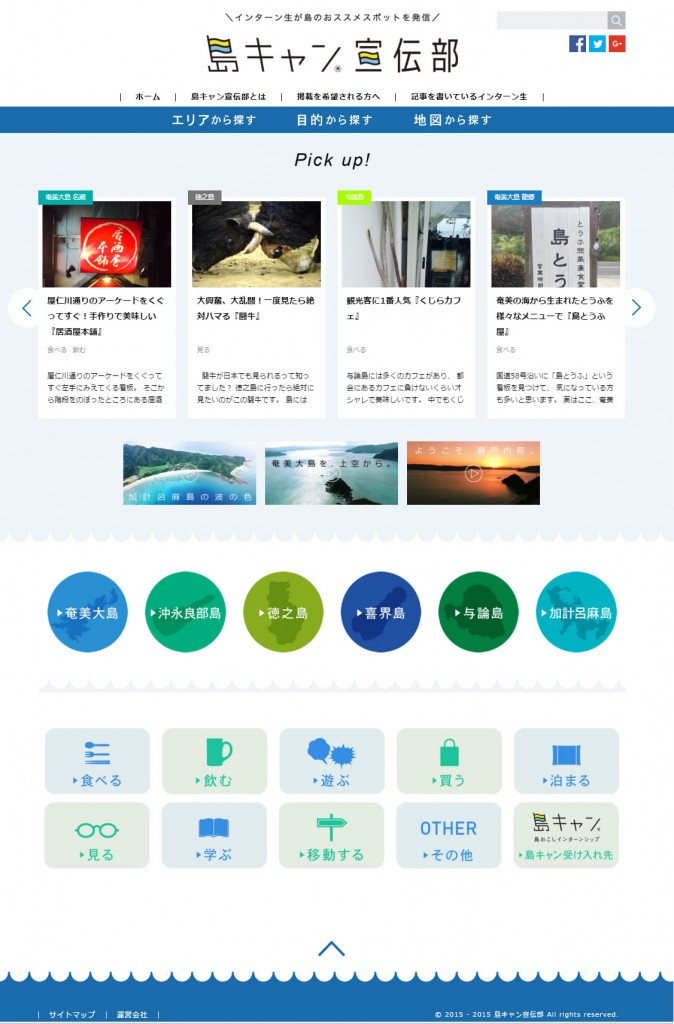Open the Facebook share icon
Image resolution: width=674 pixels, height=1024 pixels.
577,43
